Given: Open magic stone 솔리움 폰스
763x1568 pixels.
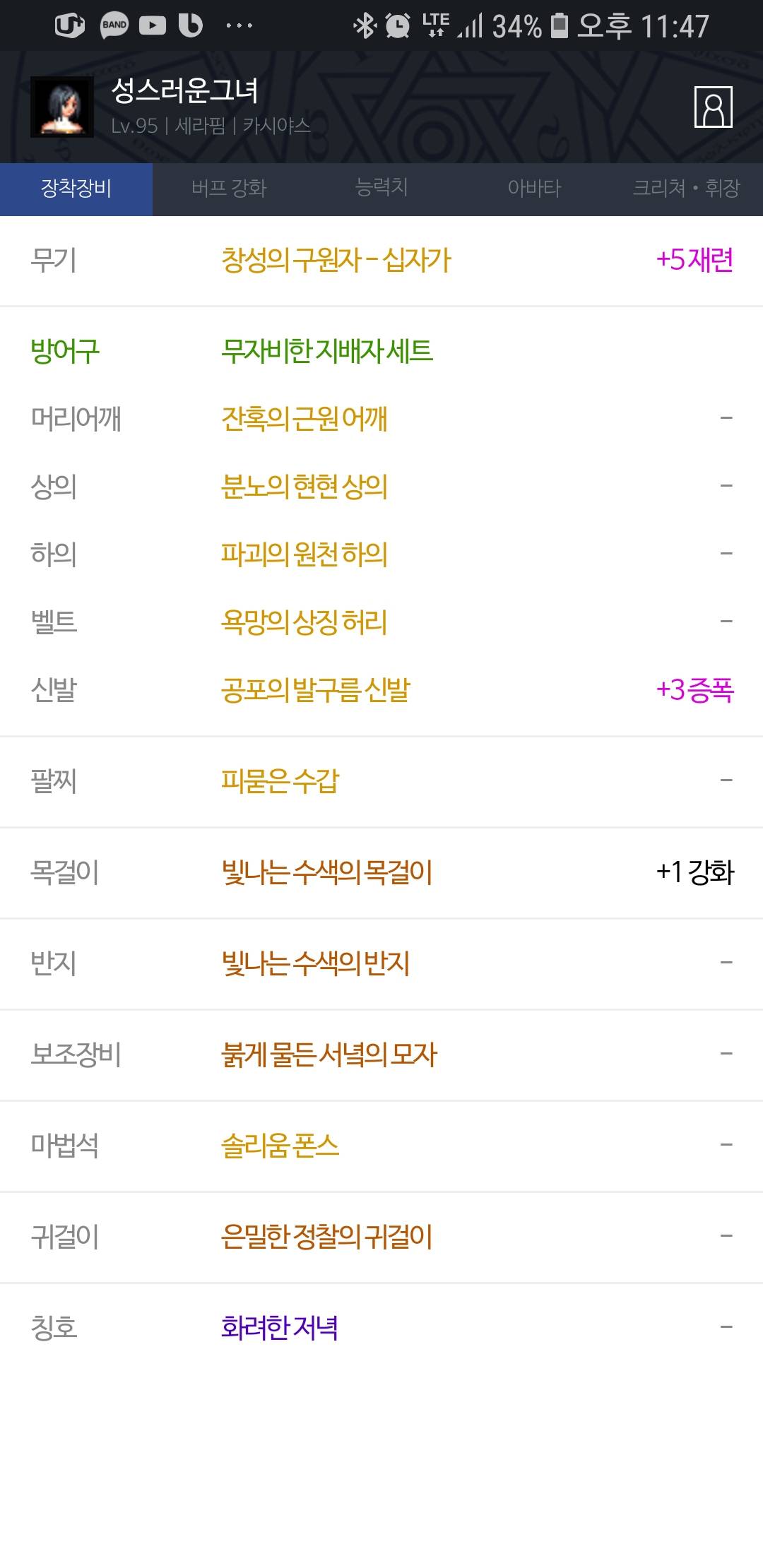Looking at the screenshot, I should [x=280, y=1146].
